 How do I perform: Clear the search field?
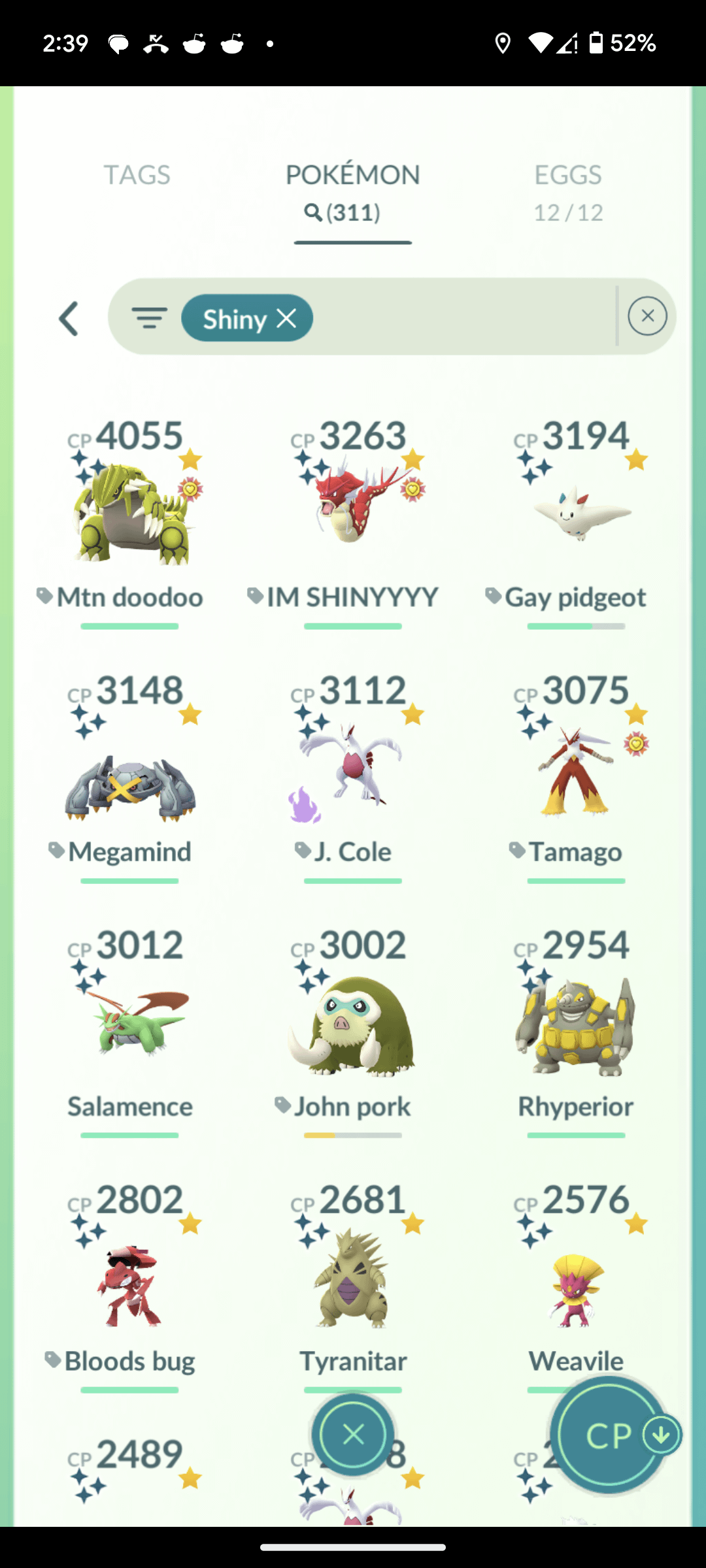coord(647,316)
